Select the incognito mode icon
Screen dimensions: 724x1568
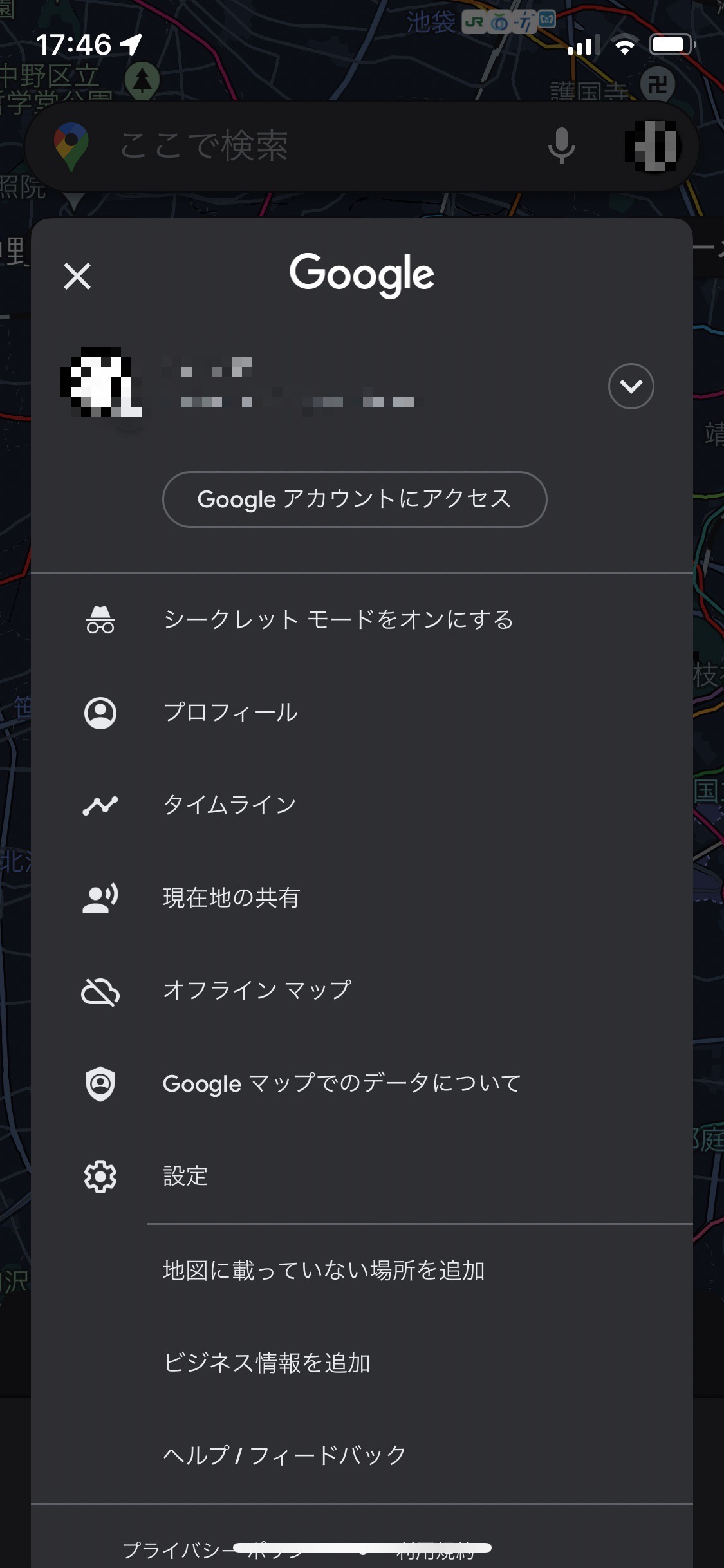tap(100, 620)
